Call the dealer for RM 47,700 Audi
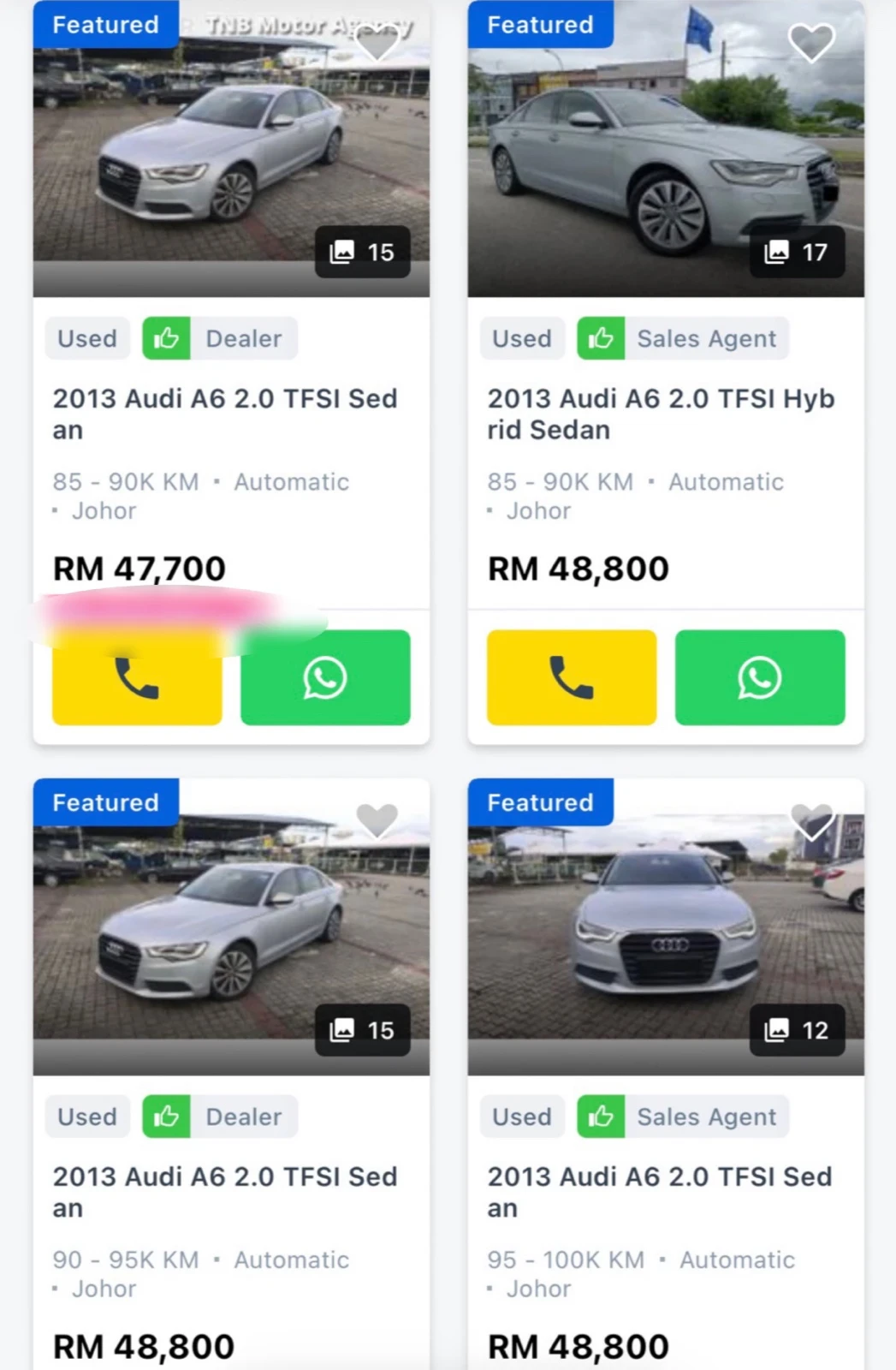The height and width of the screenshot is (1370, 896). click(137, 678)
